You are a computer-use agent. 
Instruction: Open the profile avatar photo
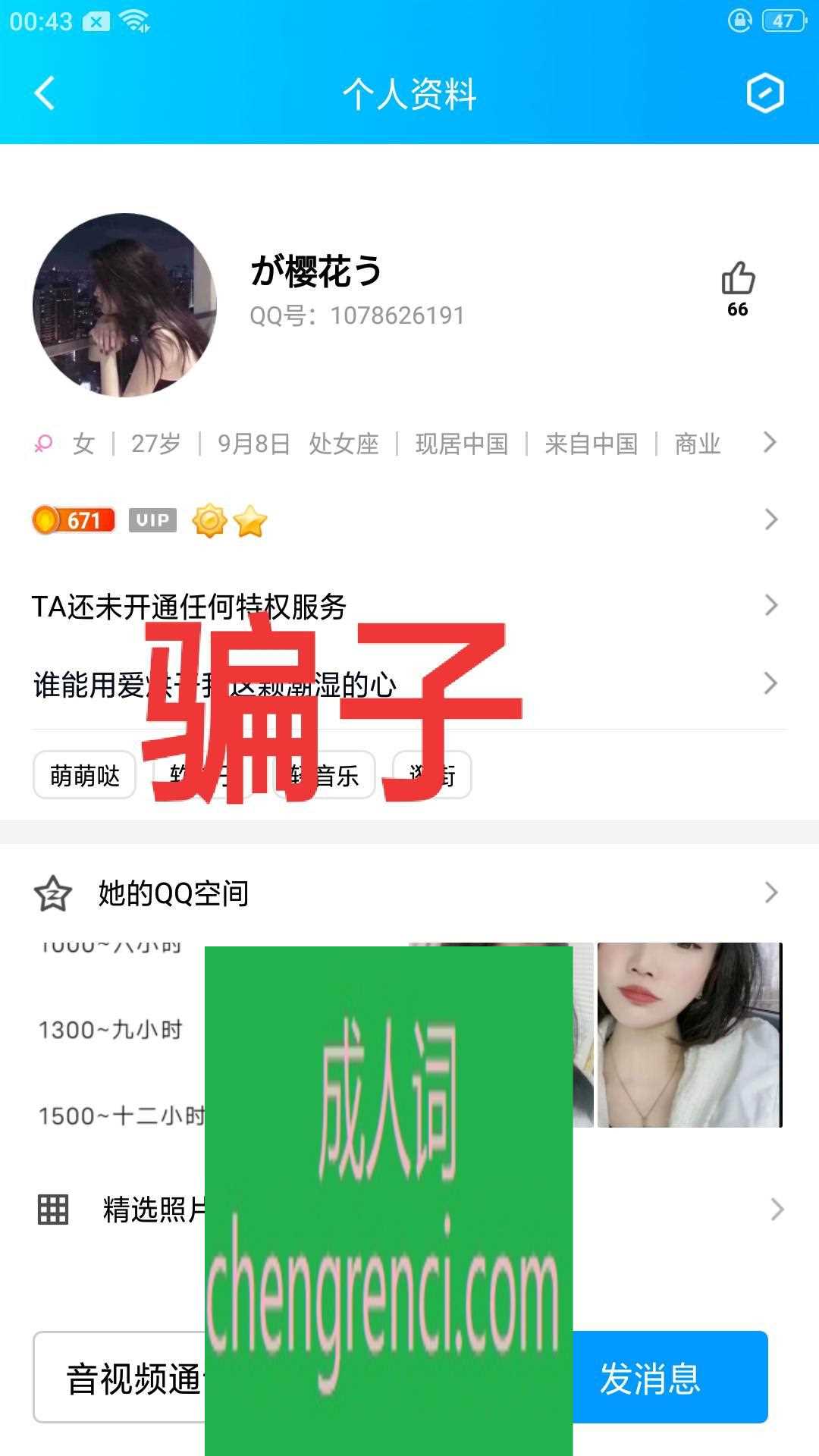(125, 306)
